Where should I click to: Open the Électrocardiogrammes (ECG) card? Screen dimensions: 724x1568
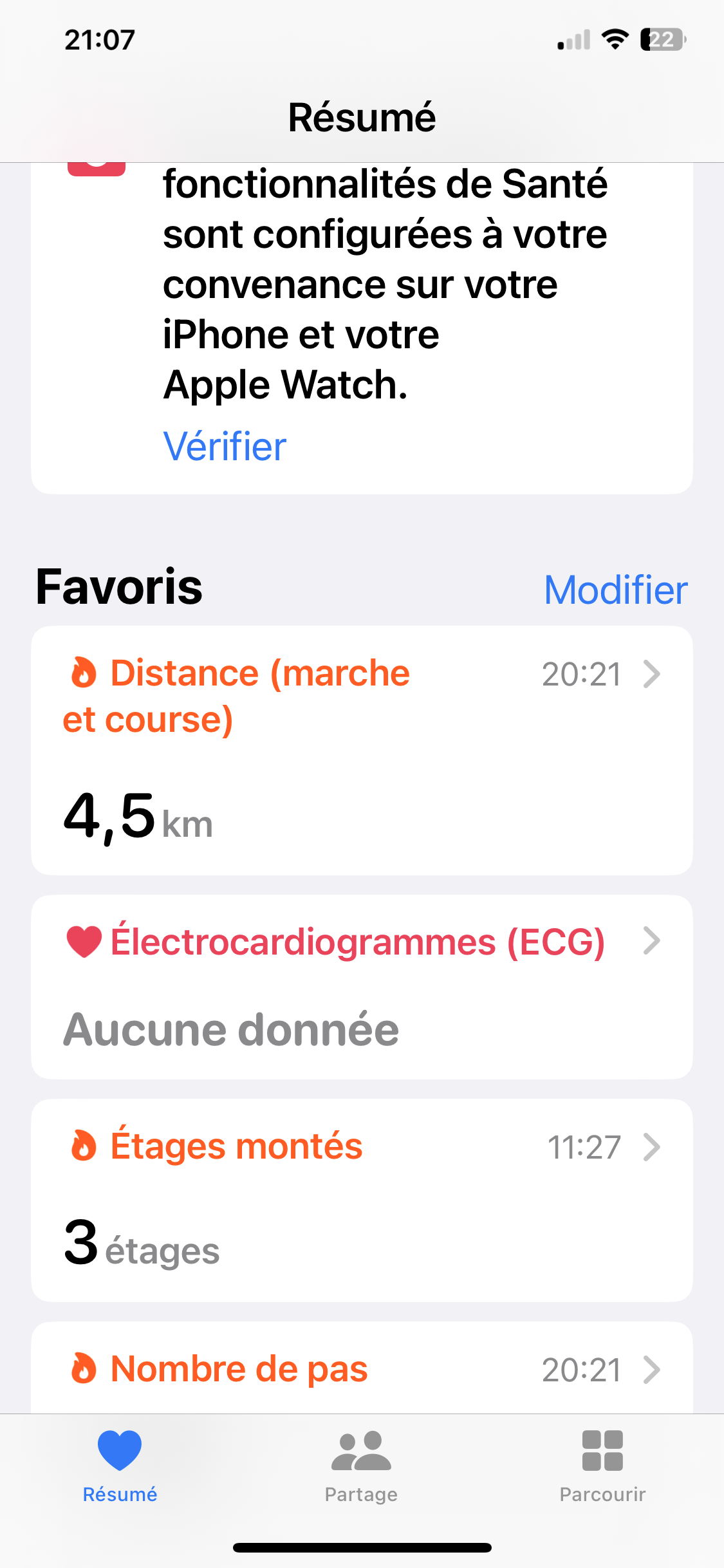coord(362,987)
